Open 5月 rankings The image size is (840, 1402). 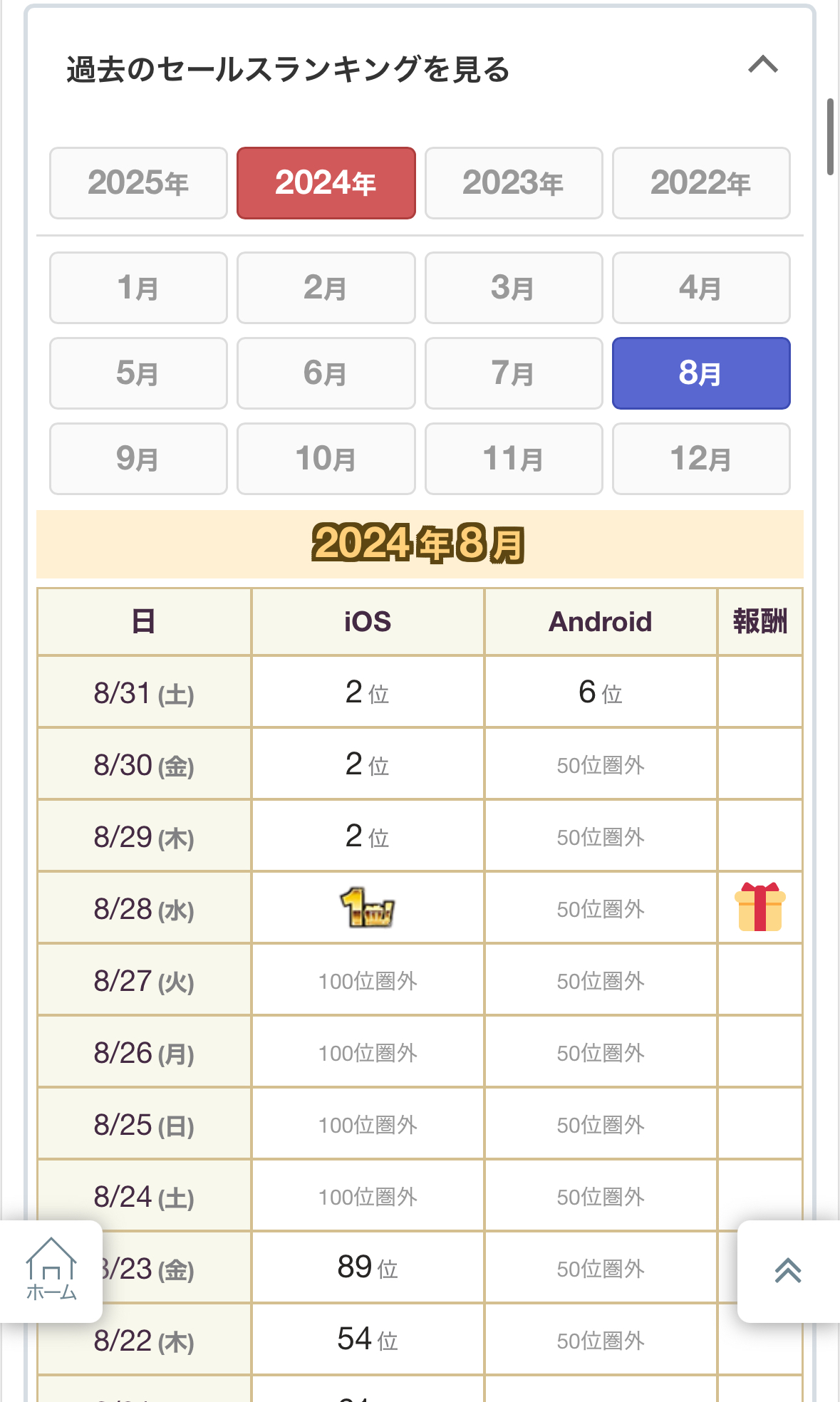click(138, 373)
